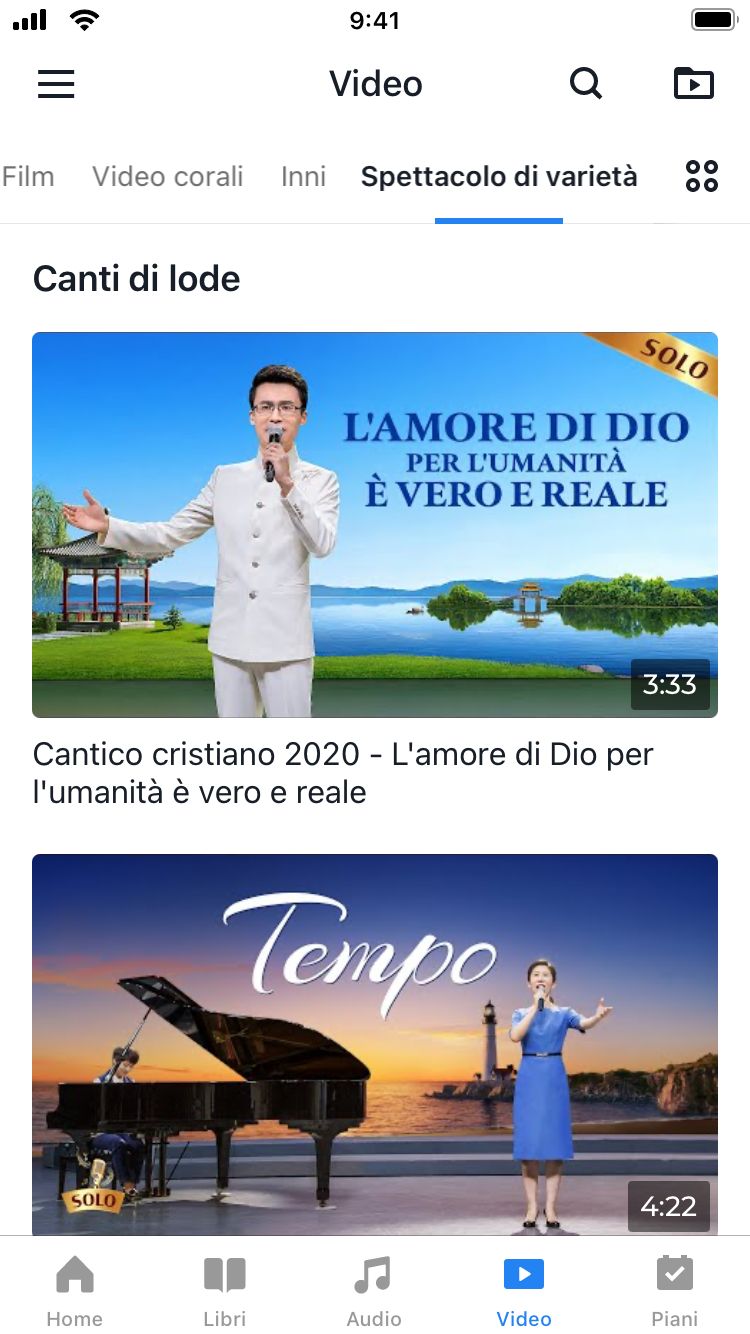
Task: Open video search
Action: pyautogui.click(x=586, y=84)
